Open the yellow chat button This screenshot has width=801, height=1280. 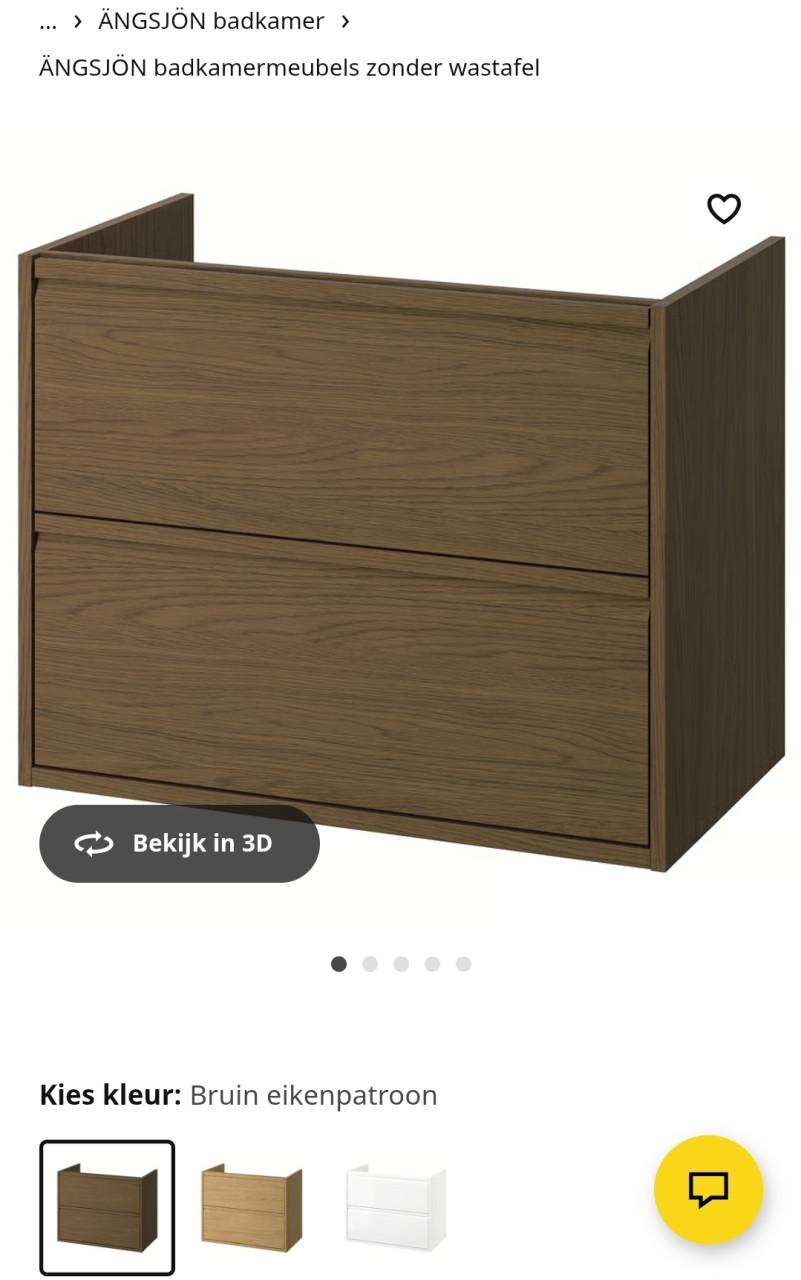[708, 1189]
